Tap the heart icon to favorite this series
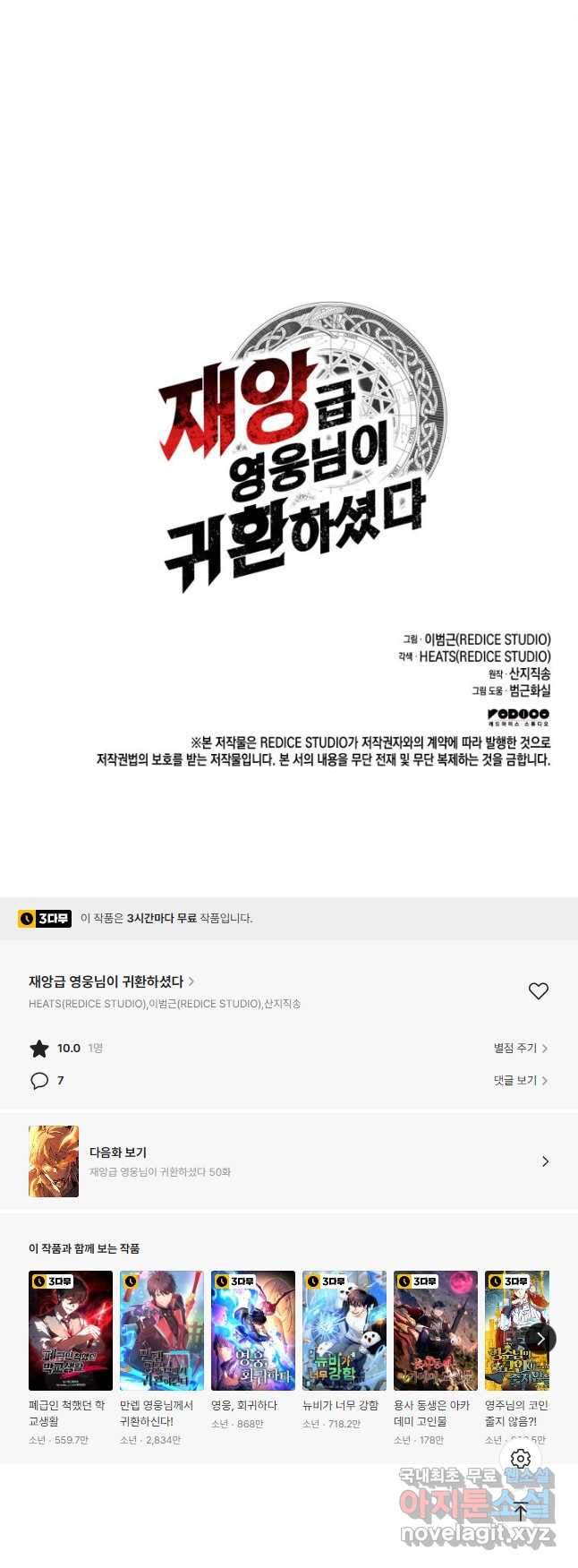This screenshot has height=1568, width=578. pos(538,990)
